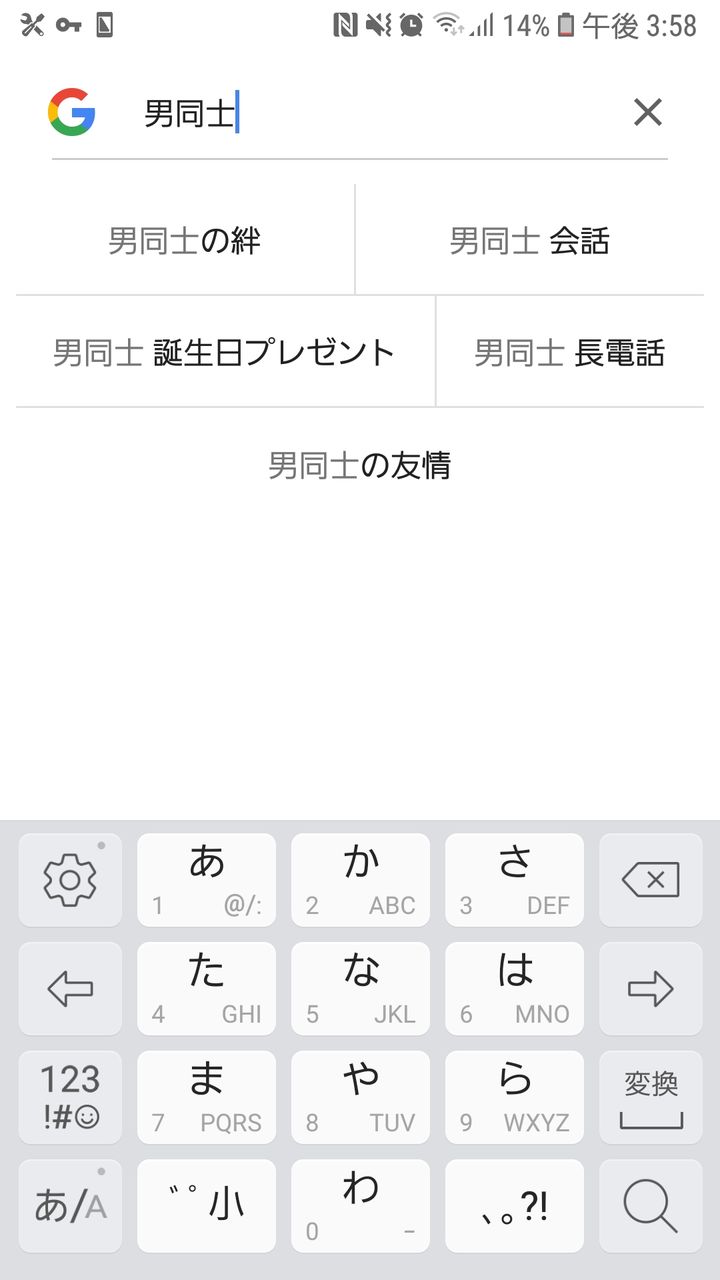Image resolution: width=720 pixels, height=1280 pixels.
Task: Tap the 変換 conversion key
Action: click(x=651, y=1097)
